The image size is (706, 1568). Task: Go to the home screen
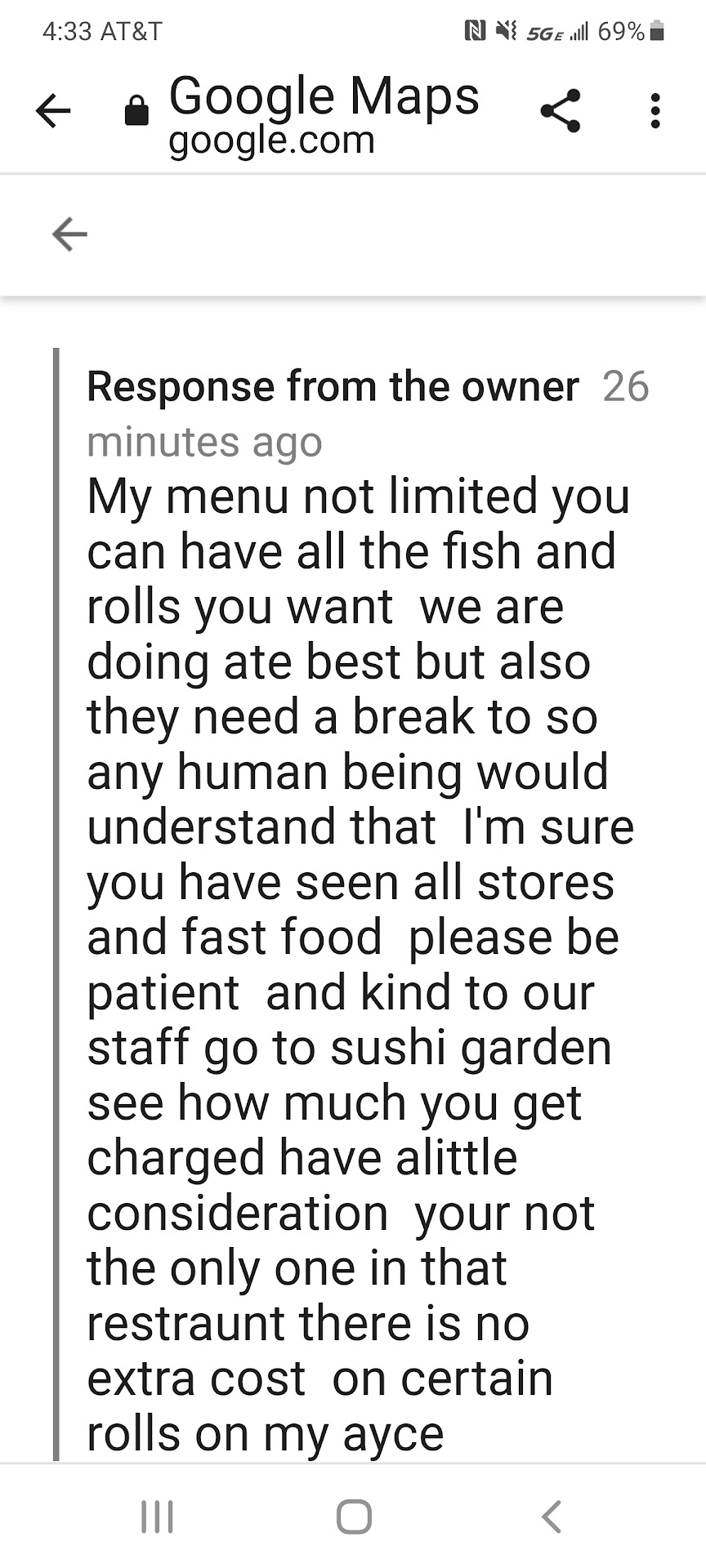click(x=354, y=1517)
